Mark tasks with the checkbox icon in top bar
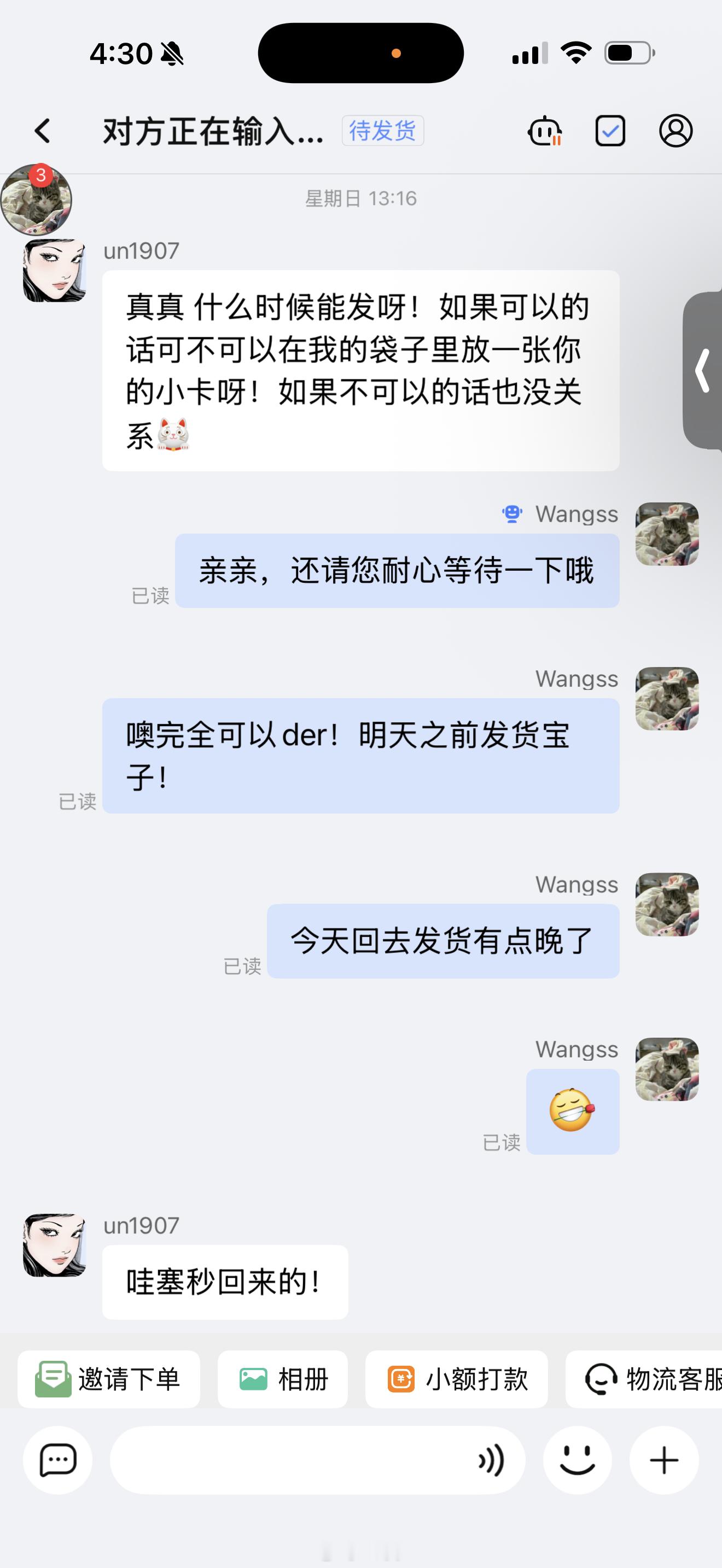The height and width of the screenshot is (1568, 722). pyautogui.click(x=610, y=130)
